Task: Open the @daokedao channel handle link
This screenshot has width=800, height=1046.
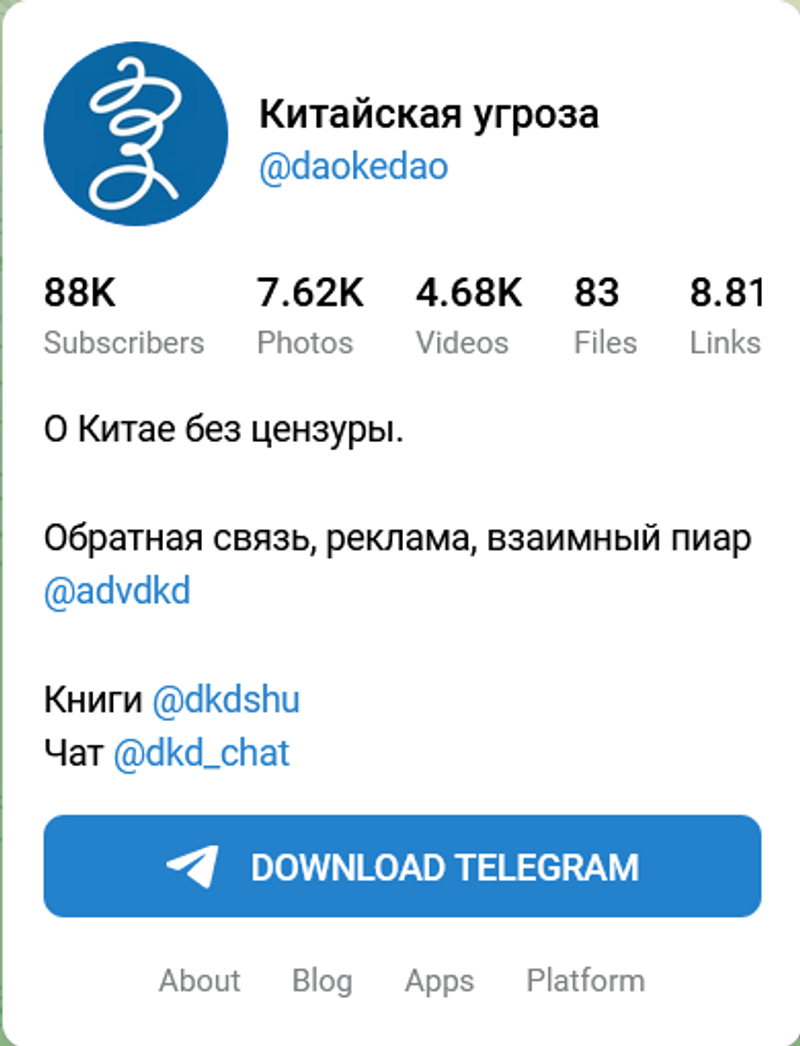Action: click(353, 167)
